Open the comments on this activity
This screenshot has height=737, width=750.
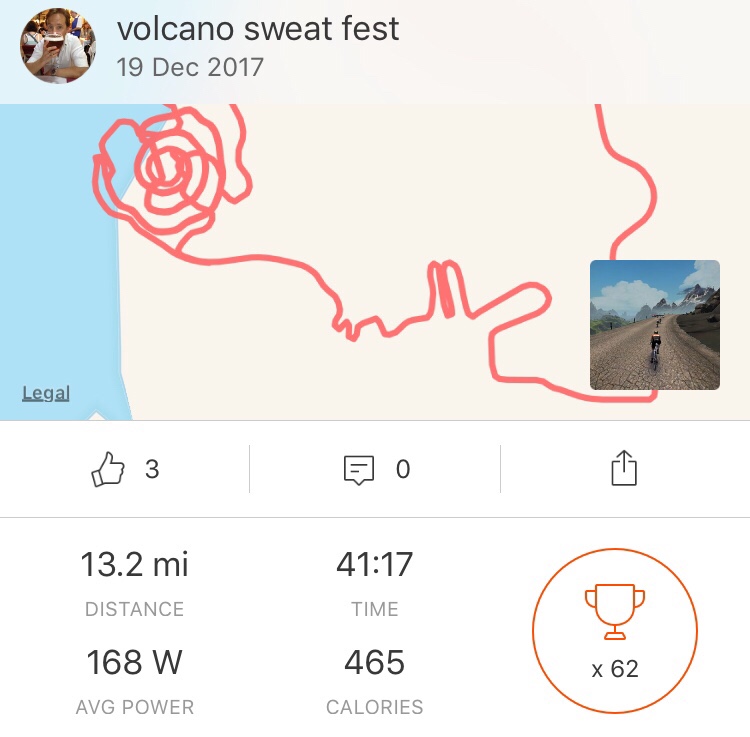pyautogui.click(x=359, y=469)
